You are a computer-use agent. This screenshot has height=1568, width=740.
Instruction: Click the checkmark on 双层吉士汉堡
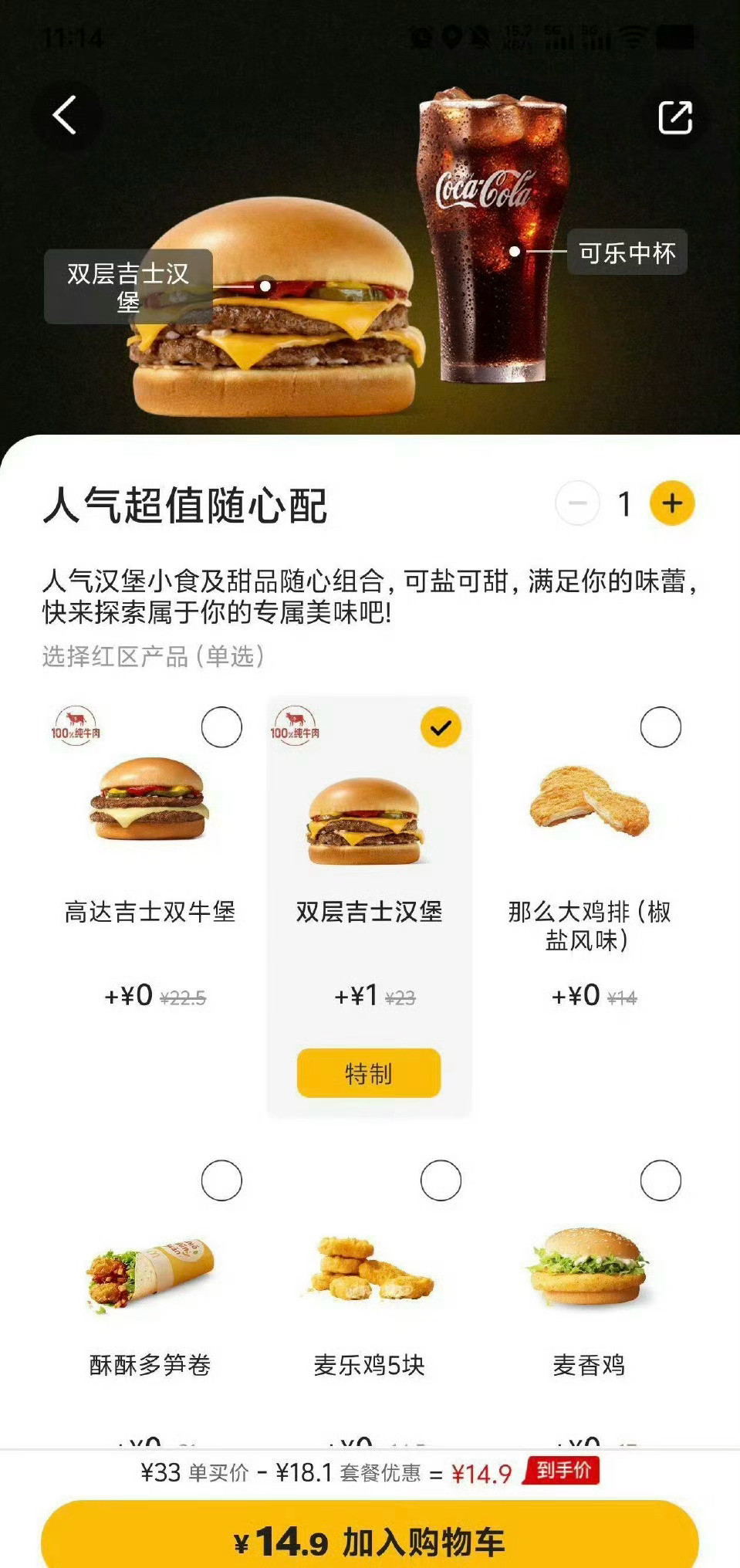coord(440,726)
